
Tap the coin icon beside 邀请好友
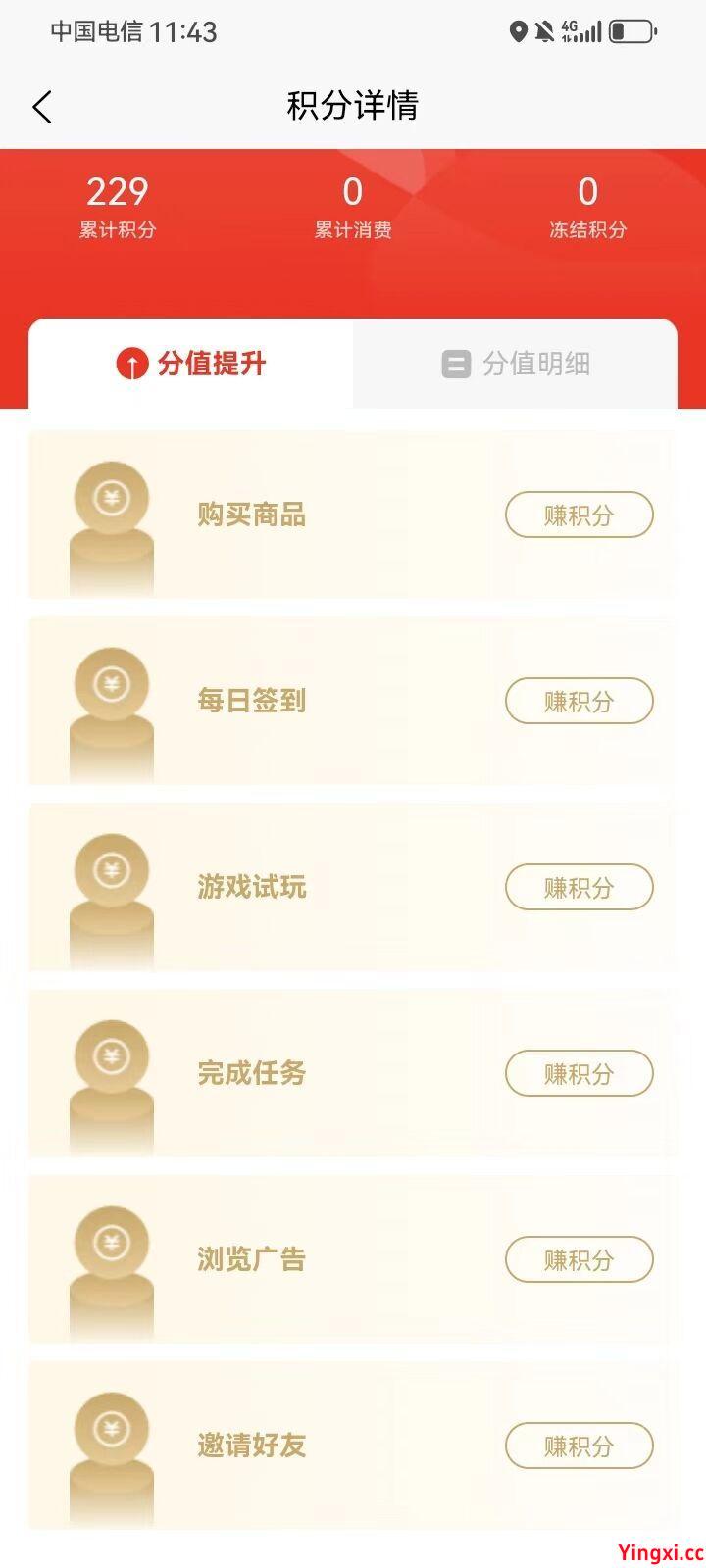111,1431
